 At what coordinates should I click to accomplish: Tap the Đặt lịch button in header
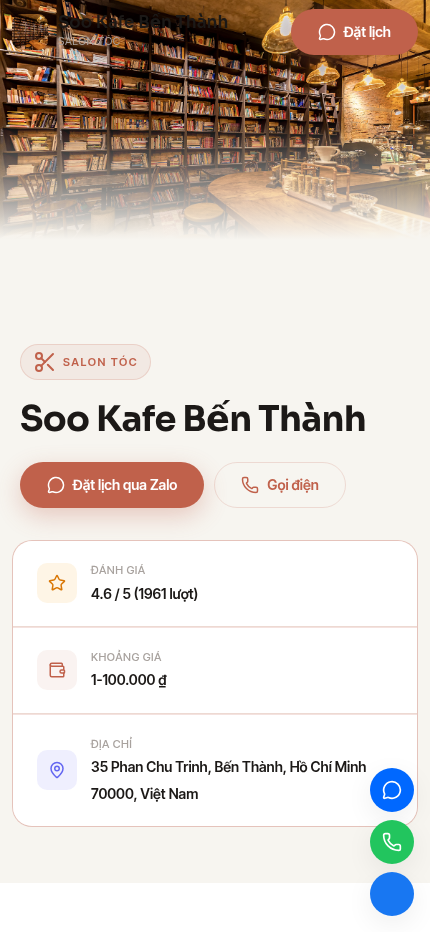354,32
